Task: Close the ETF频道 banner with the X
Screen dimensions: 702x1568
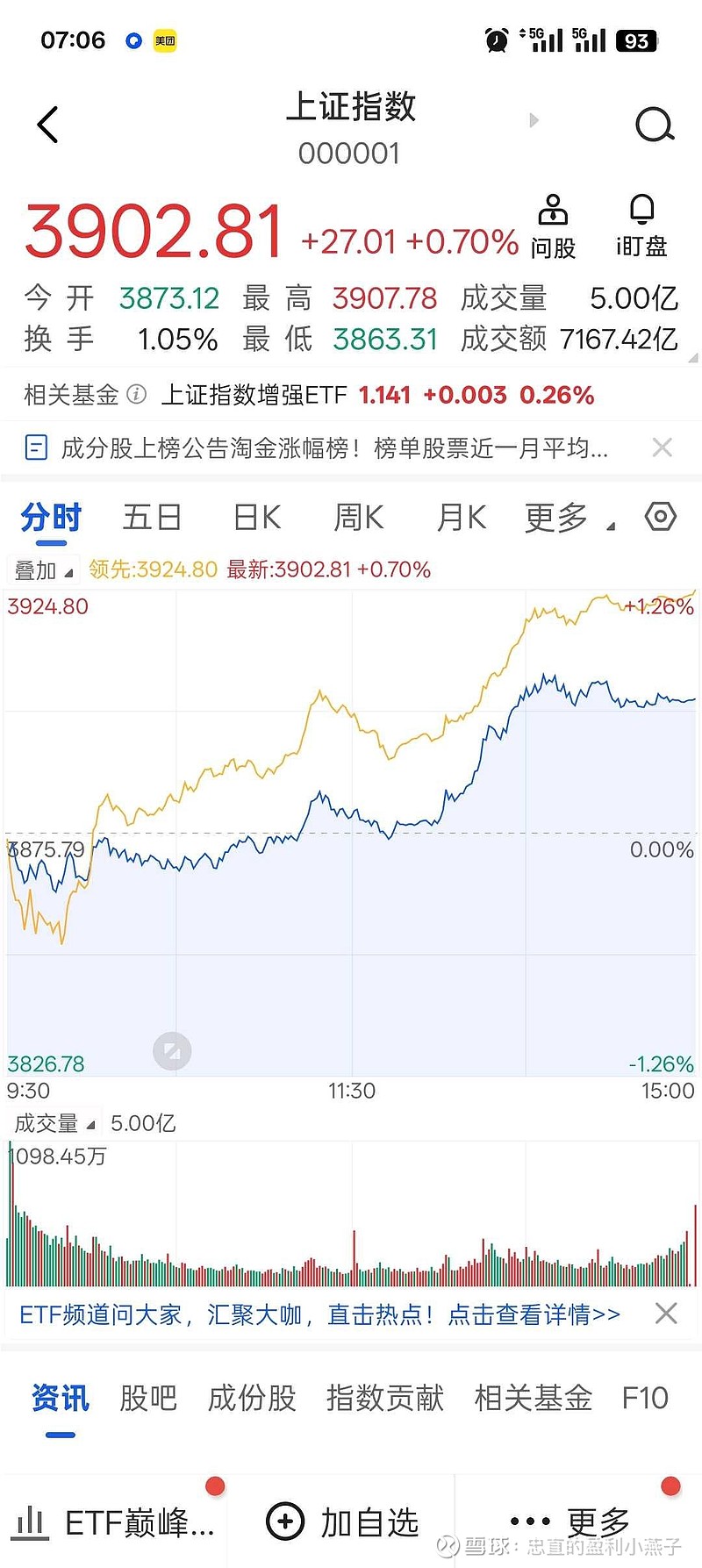Action: coord(665,1314)
